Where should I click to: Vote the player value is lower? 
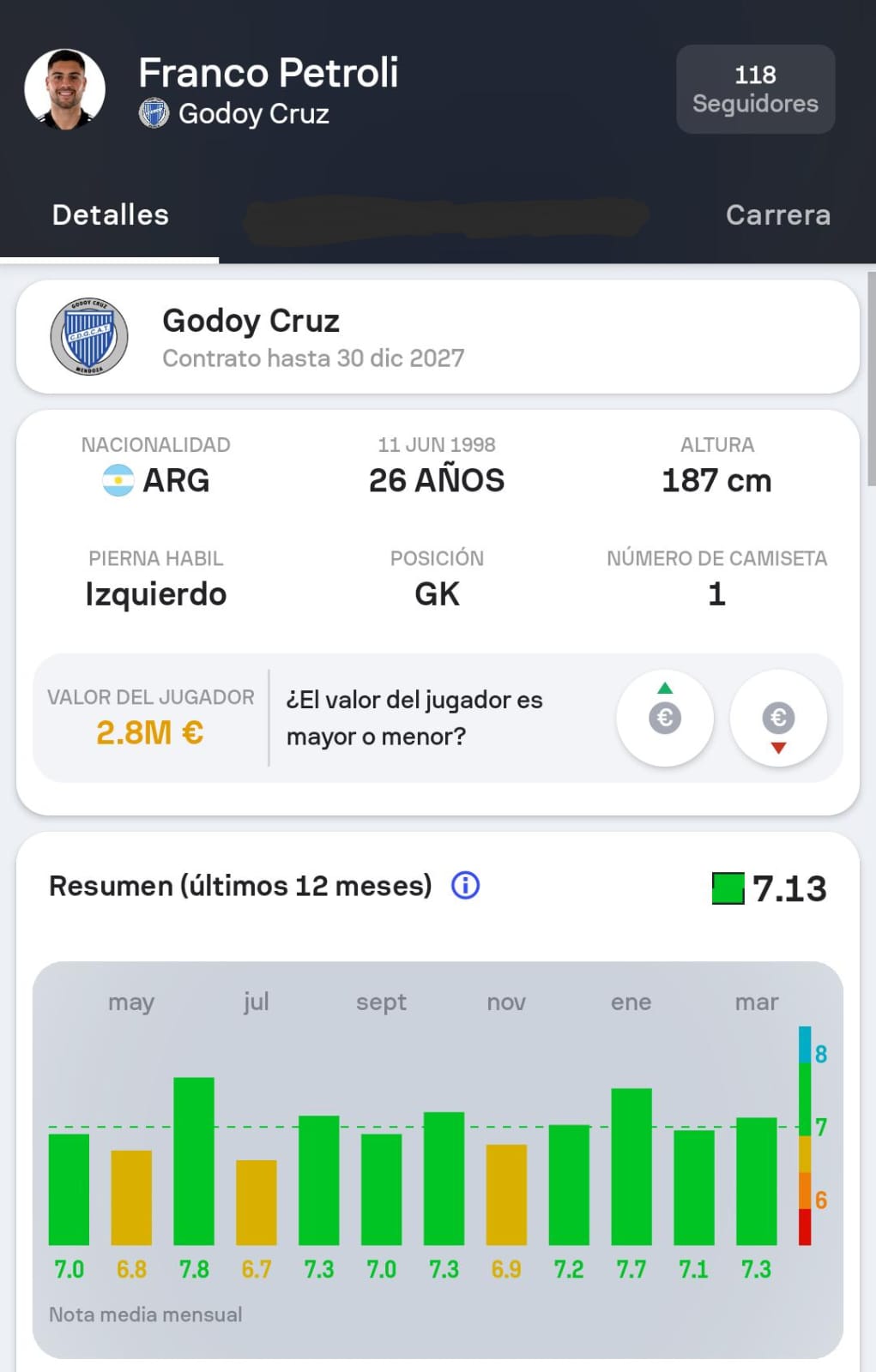pos(778,718)
